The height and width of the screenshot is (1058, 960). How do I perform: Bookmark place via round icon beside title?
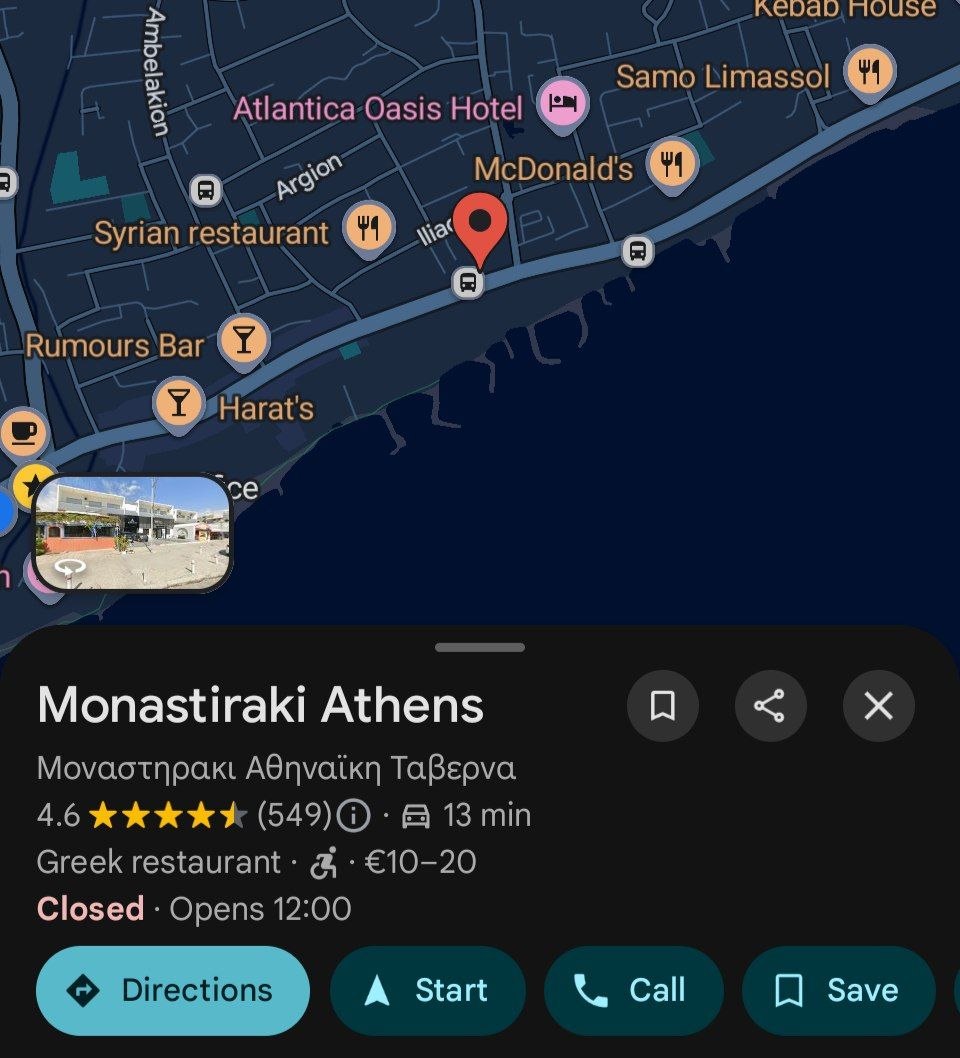pos(662,706)
